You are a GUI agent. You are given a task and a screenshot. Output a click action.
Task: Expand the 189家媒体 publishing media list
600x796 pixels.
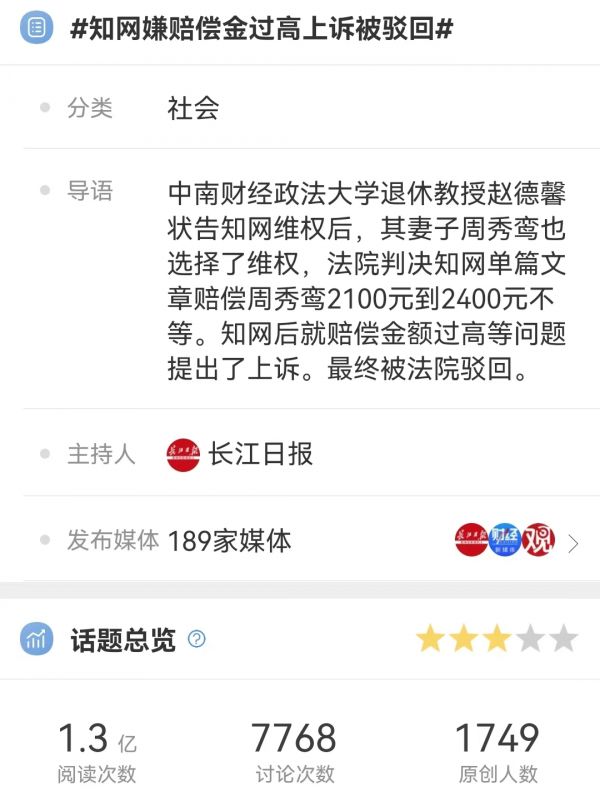pyautogui.click(x=573, y=543)
